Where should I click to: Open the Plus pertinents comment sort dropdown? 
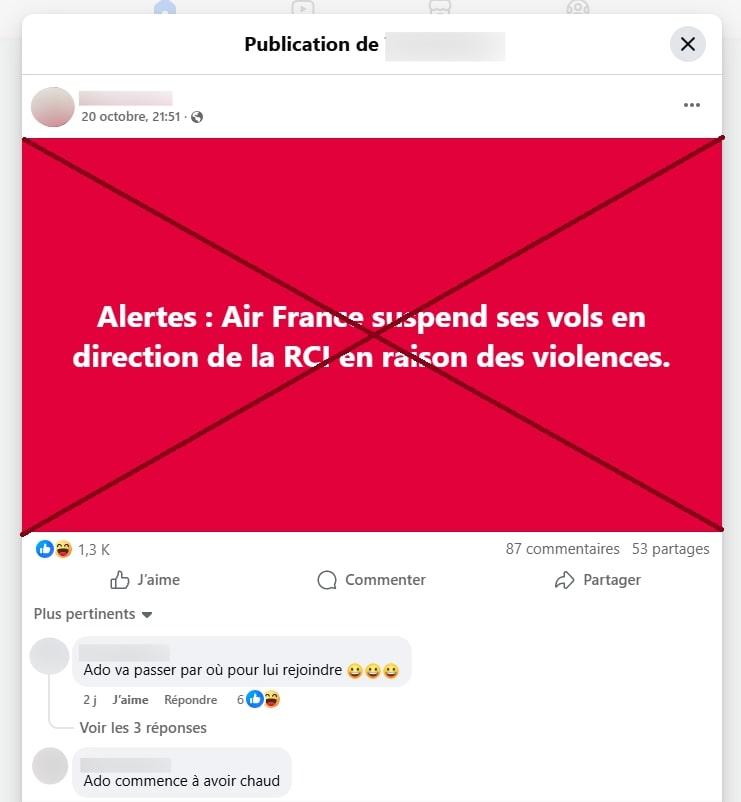pyautogui.click(x=93, y=614)
